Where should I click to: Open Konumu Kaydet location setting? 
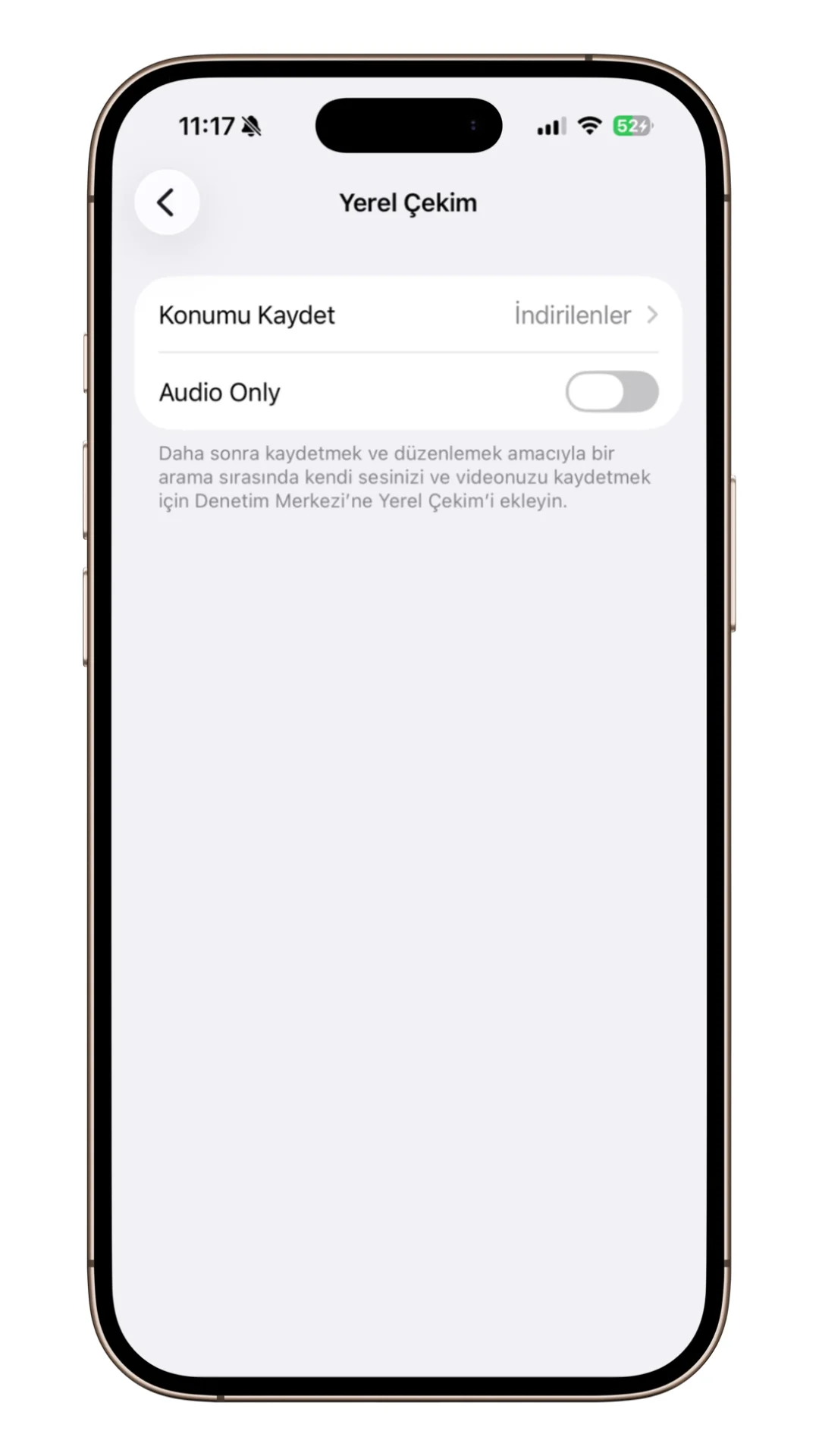pos(408,315)
